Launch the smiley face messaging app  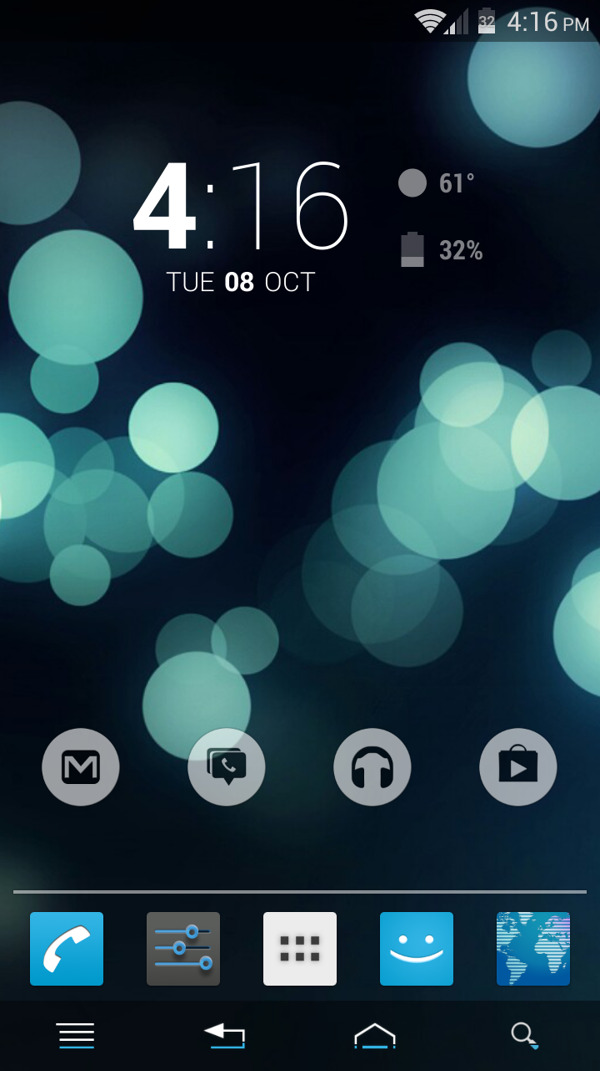pos(416,949)
